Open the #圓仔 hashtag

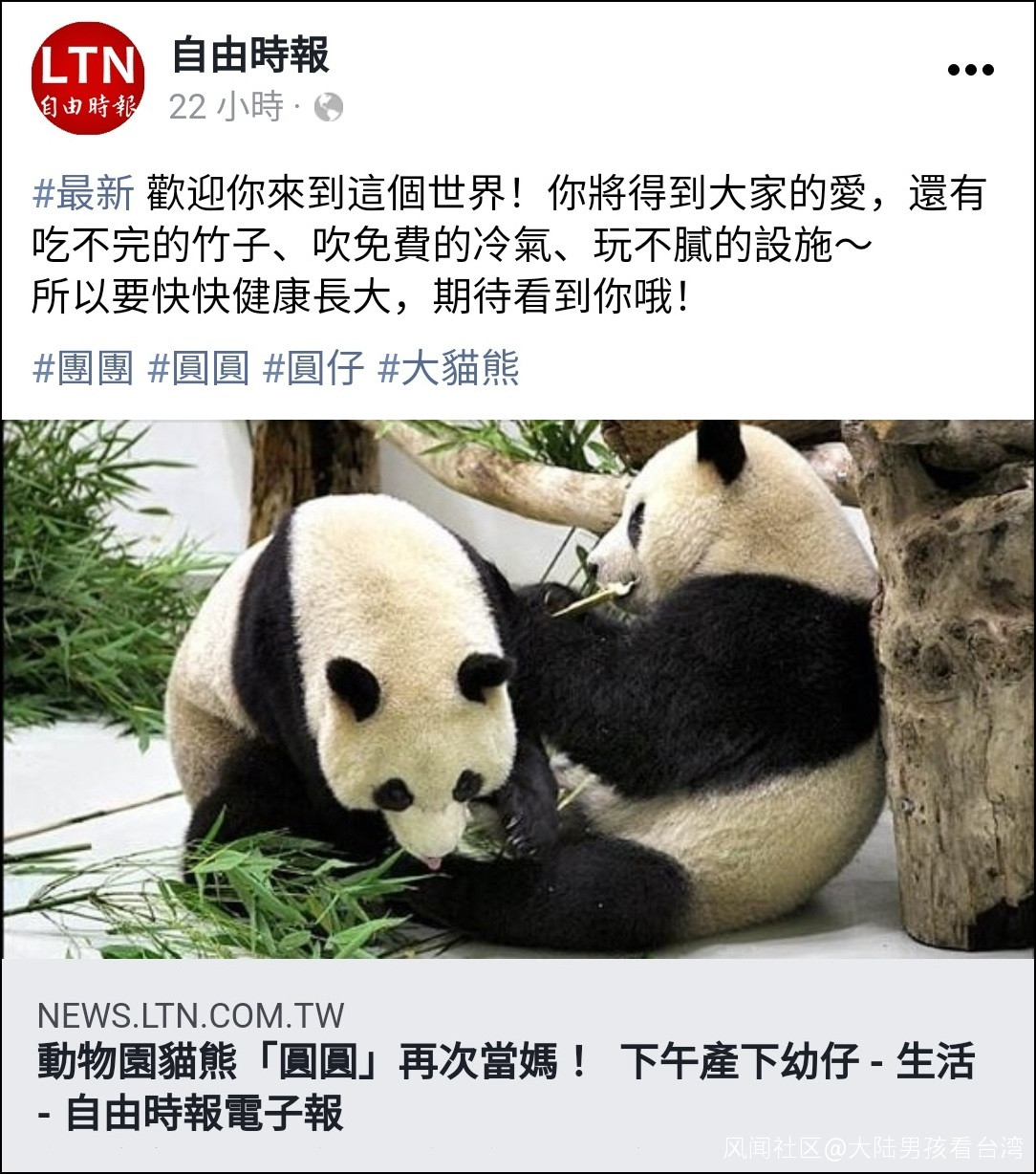tap(313, 368)
